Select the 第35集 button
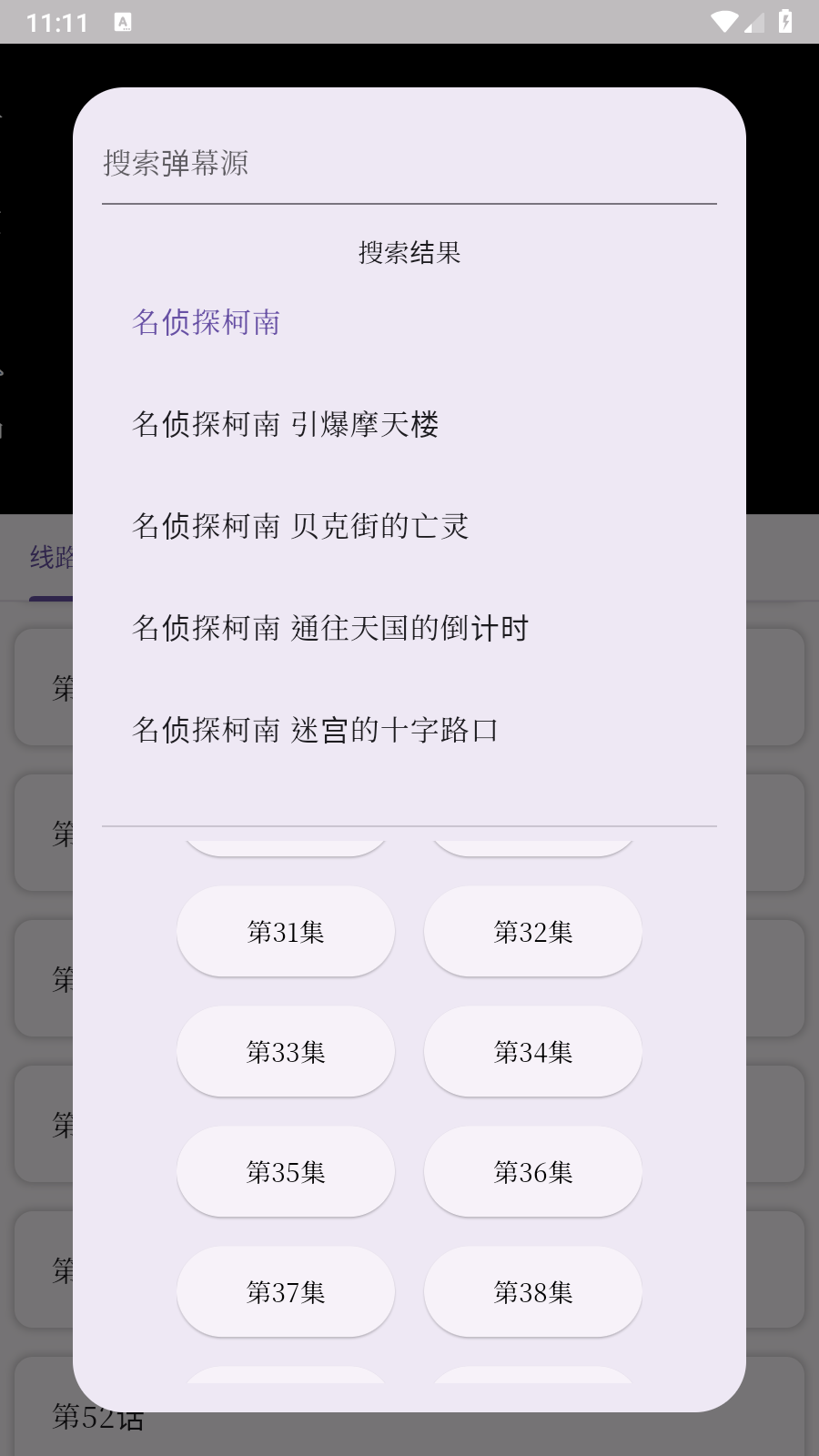Screen dimensions: 819x1456 click(286, 1172)
